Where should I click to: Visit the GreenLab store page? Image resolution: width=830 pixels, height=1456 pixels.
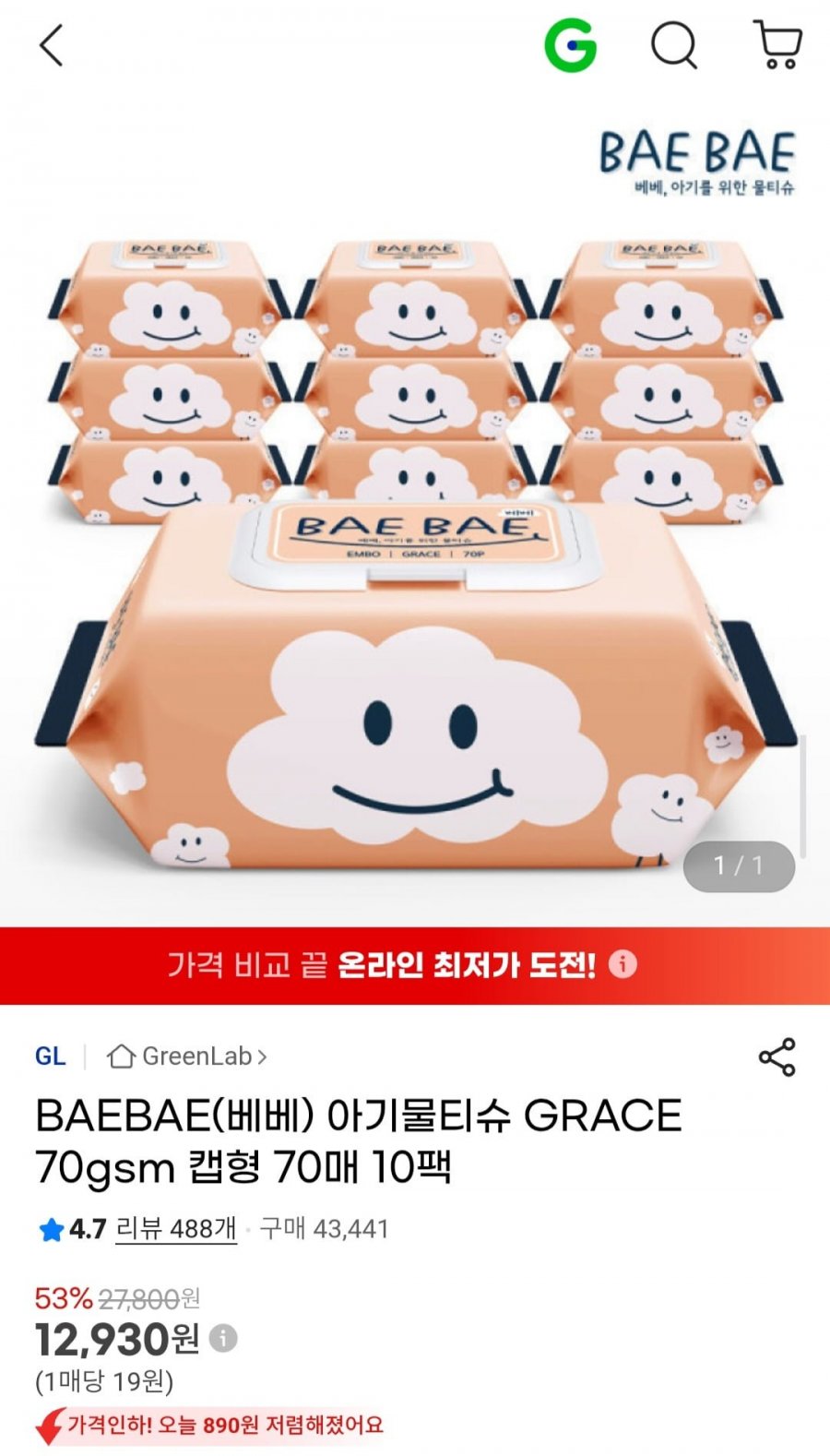pos(187,1056)
